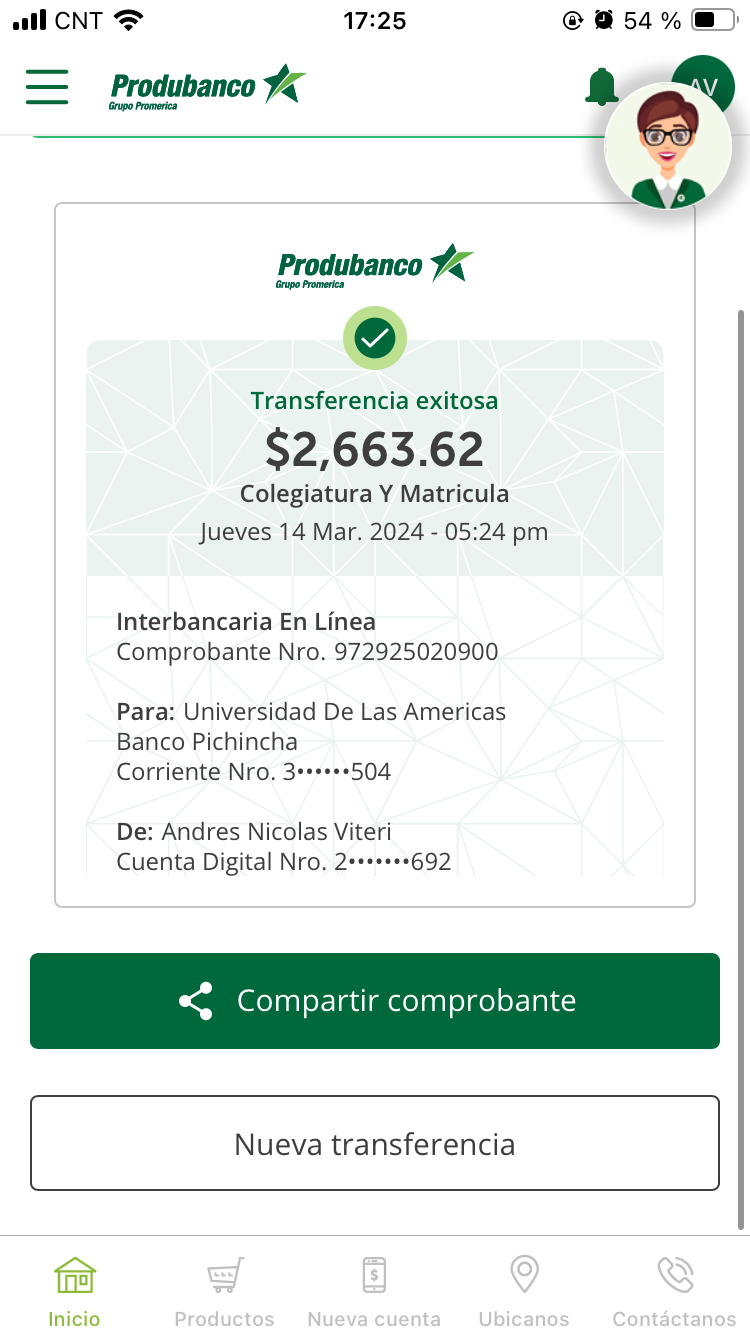Share the transfer receipt via Compartir comprobante
The height and width of the screenshot is (1334, 750).
(375, 1001)
